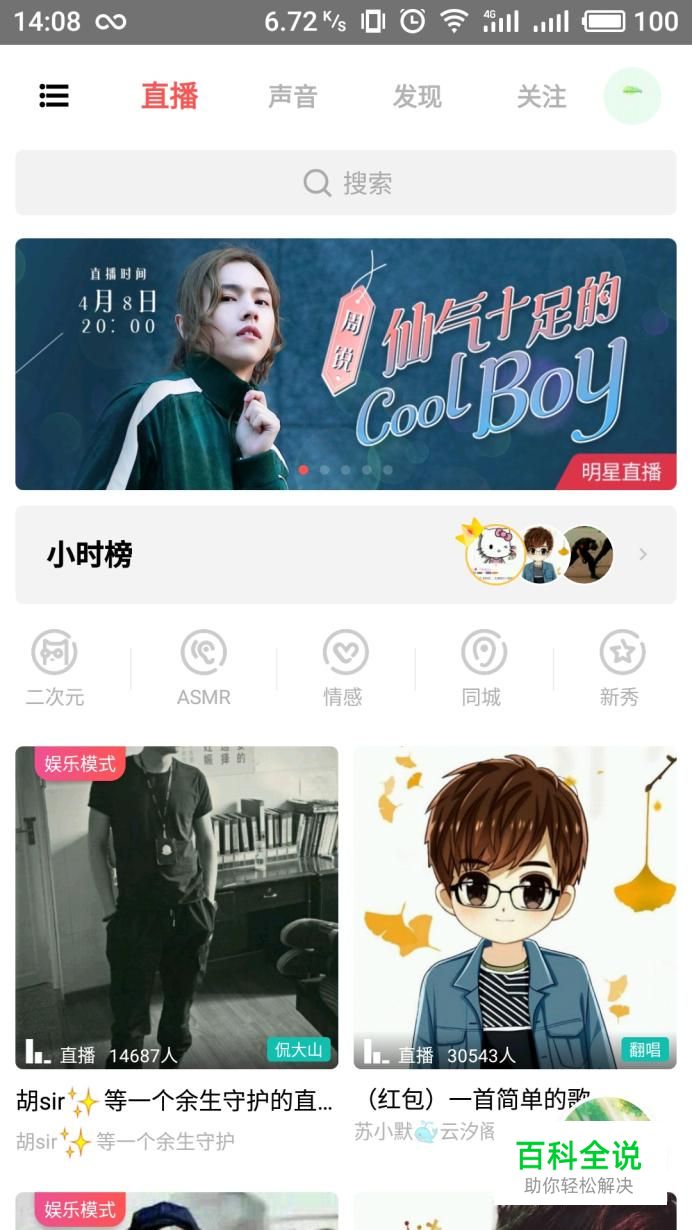The image size is (692, 1230).
Task: Open 胡sir's live stream card
Action: point(177,908)
